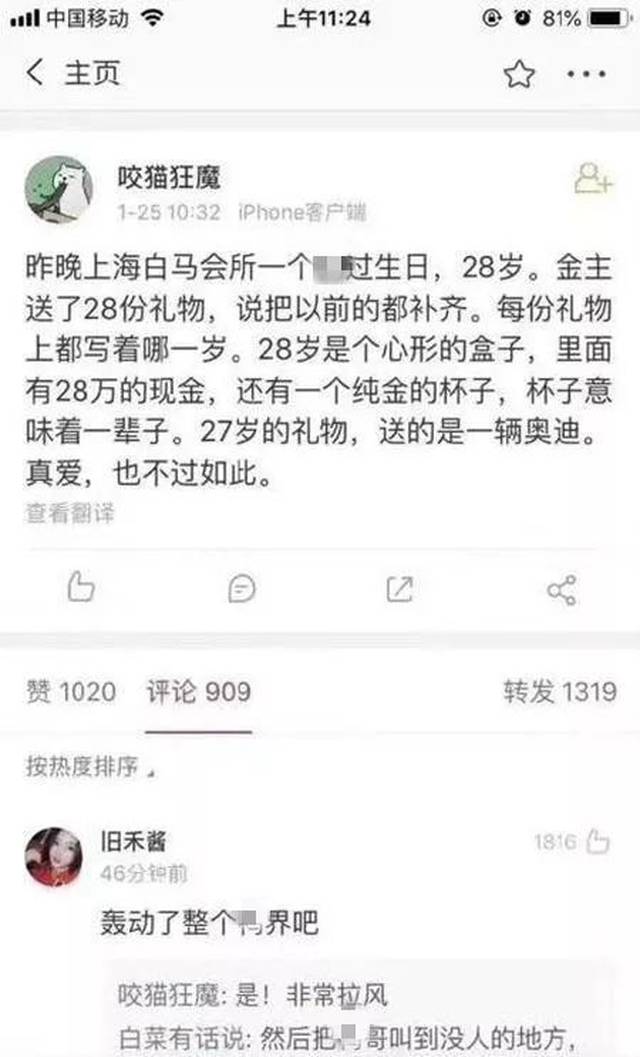Image resolution: width=640 pixels, height=1057 pixels.
Task: Open 旧禾酱's avatar in the comments
Action: [54, 857]
